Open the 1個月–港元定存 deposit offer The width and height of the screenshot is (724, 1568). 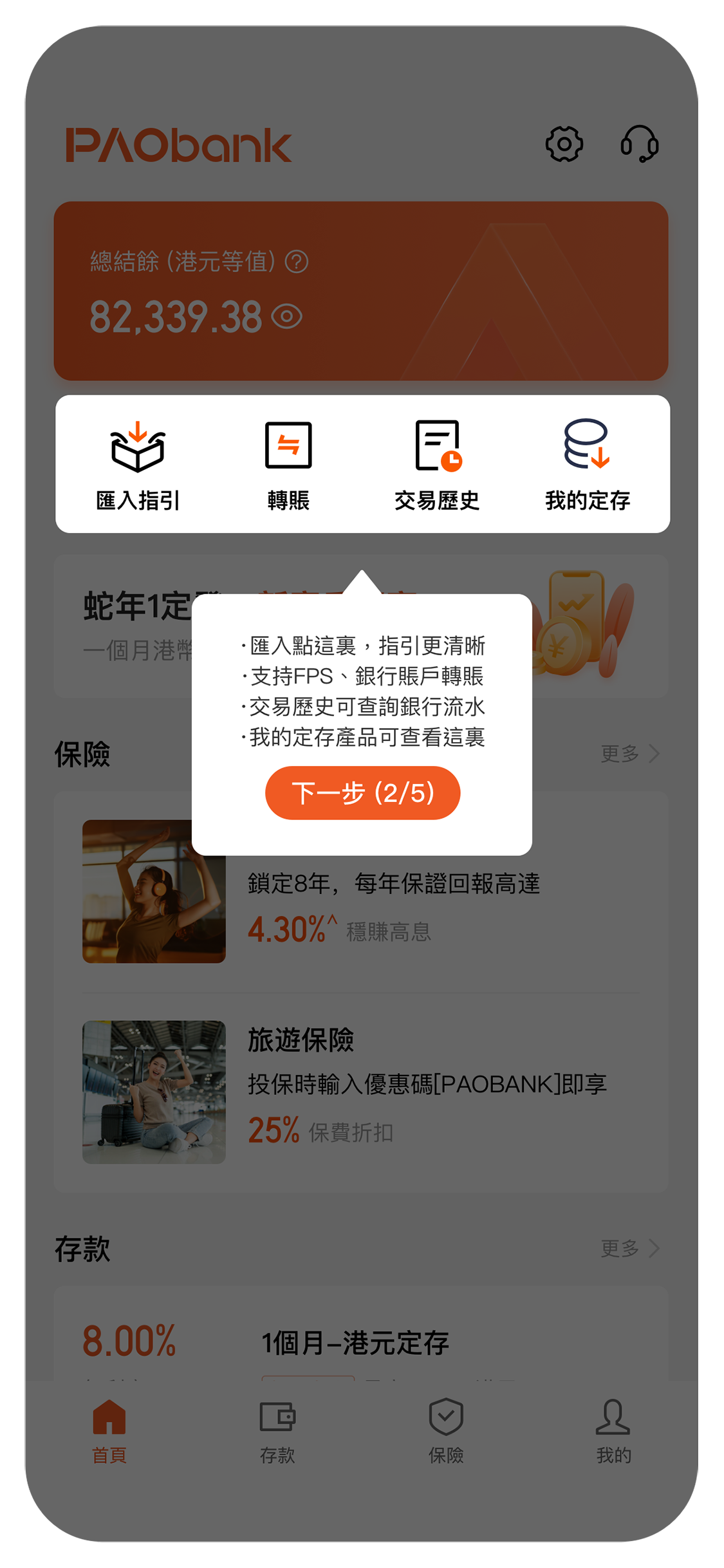click(360, 1341)
